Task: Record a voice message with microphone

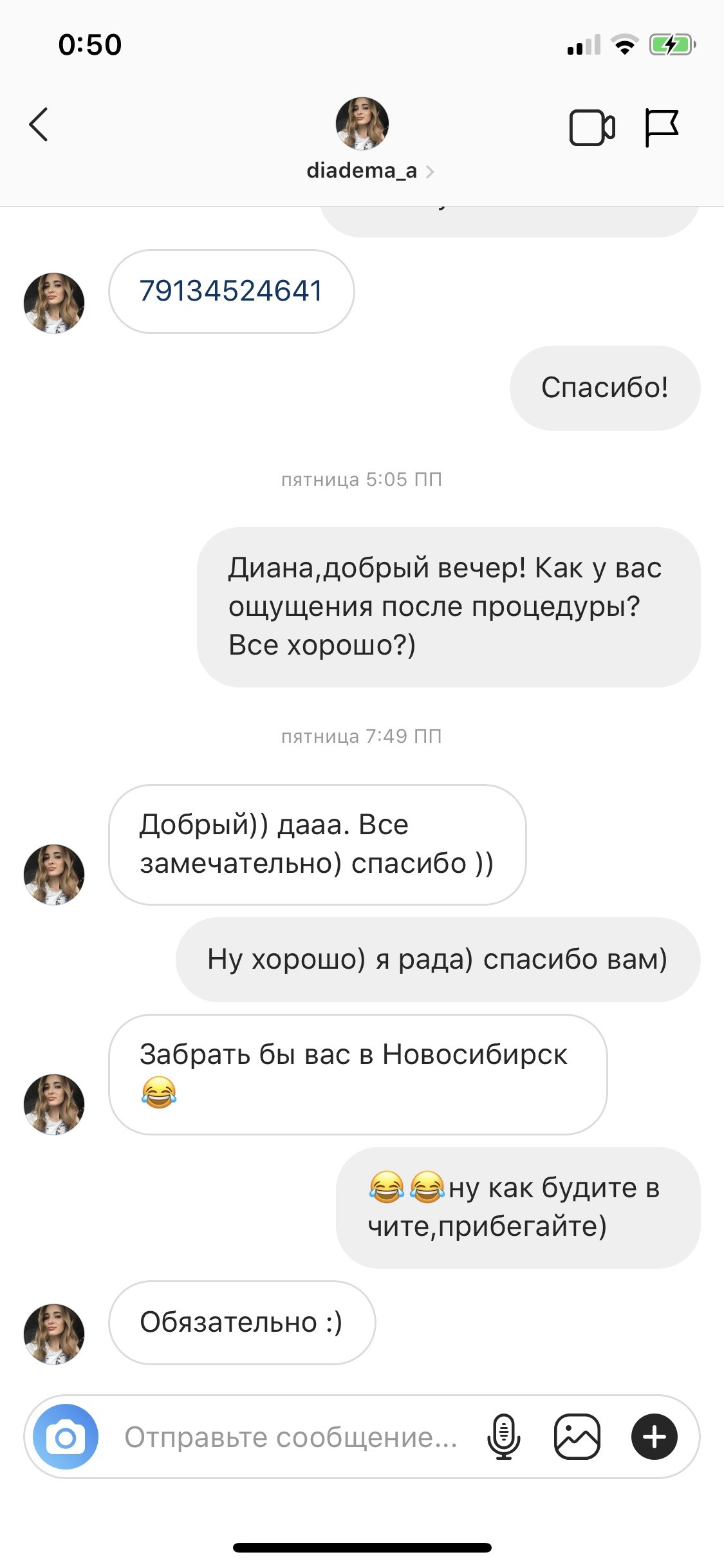Action: click(503, 1437)
